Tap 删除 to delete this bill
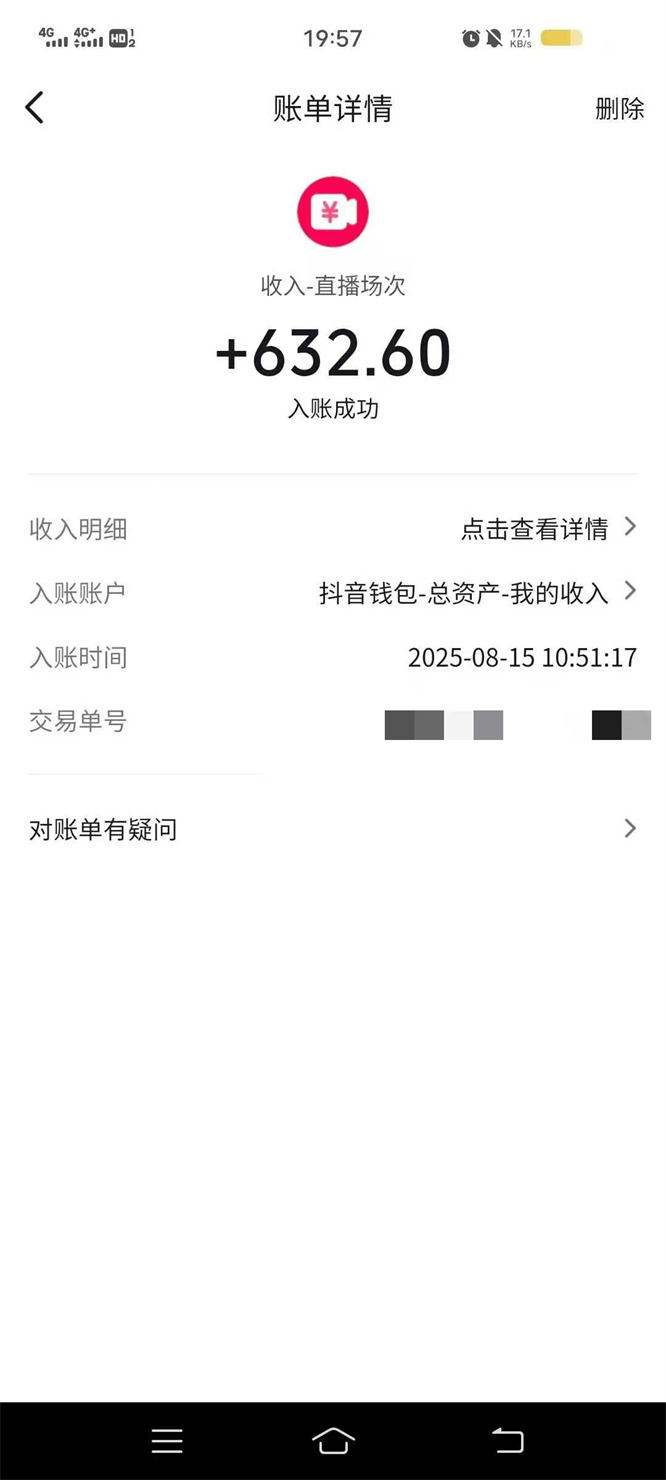Screen dimensions: 666x1480 coord(619,108)
